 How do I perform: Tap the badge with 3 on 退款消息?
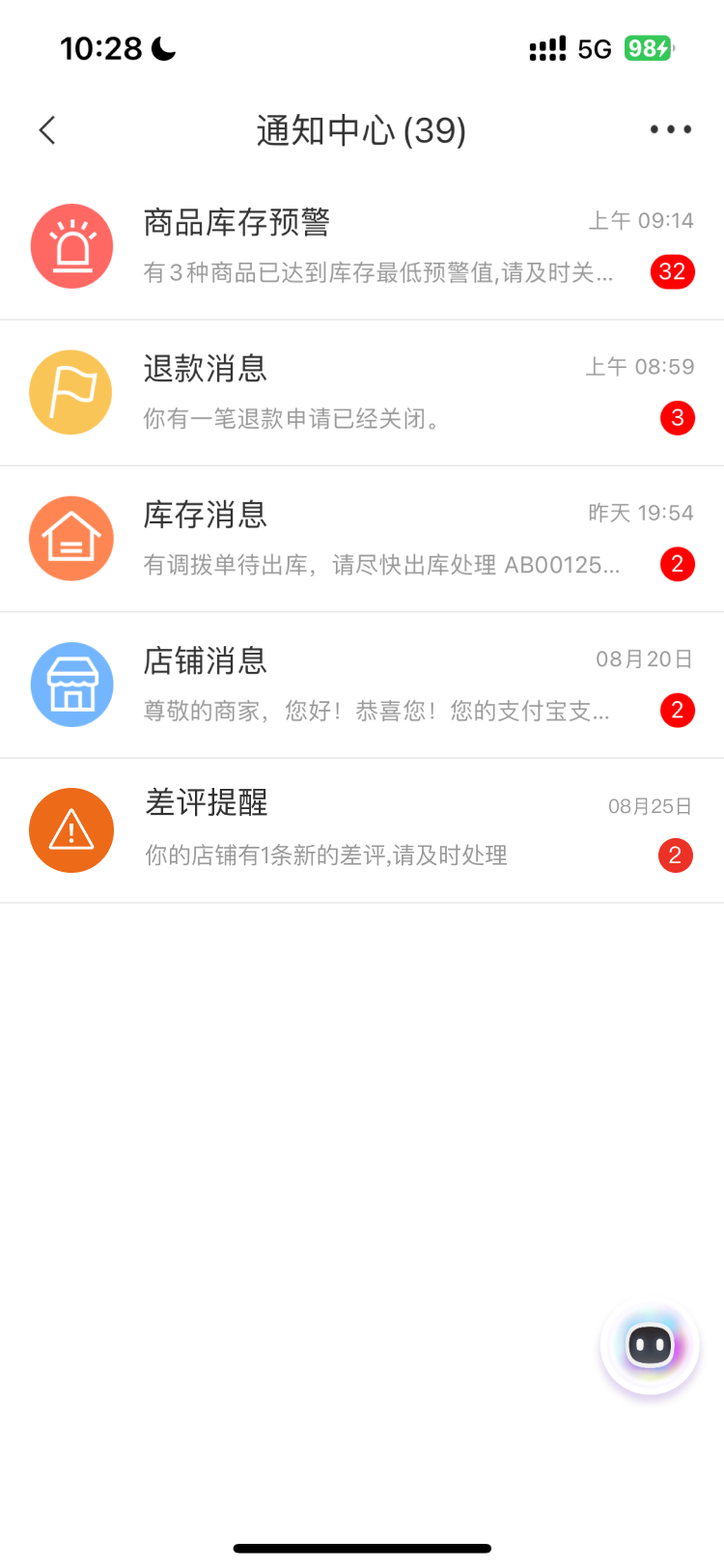[678, 418]
